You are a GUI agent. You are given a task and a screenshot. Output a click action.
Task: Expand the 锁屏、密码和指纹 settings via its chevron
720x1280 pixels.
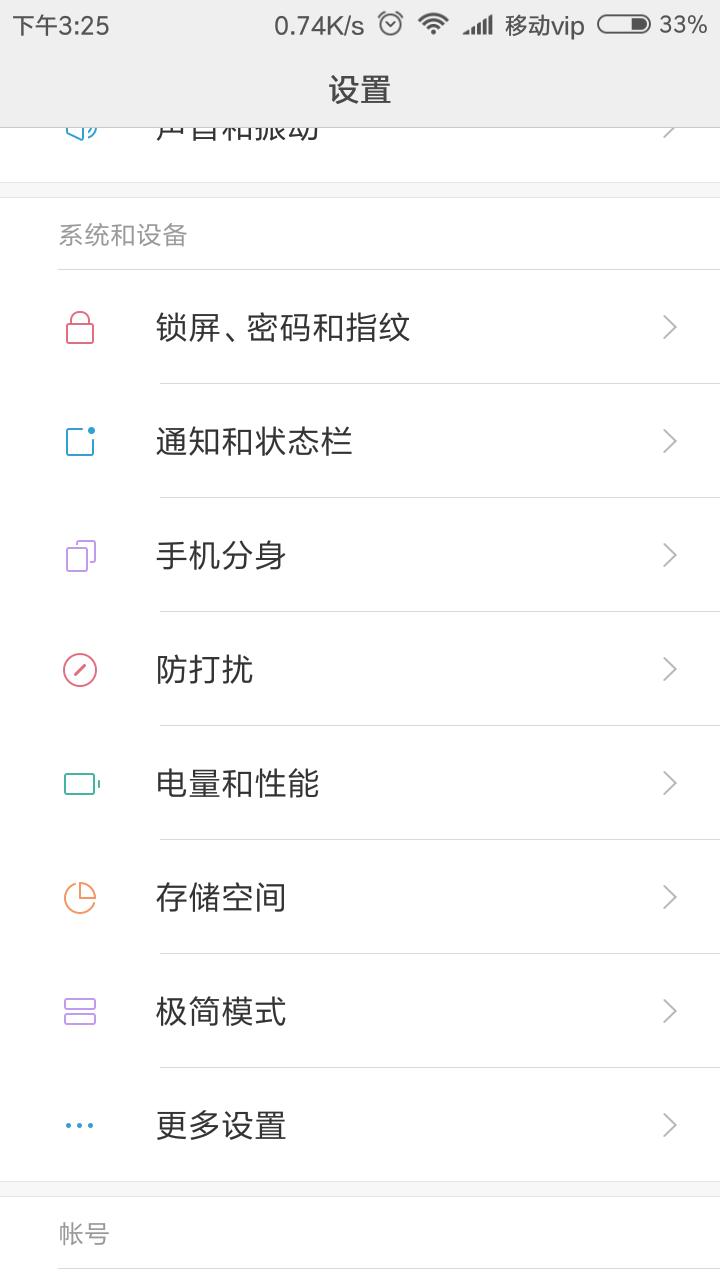668,327
